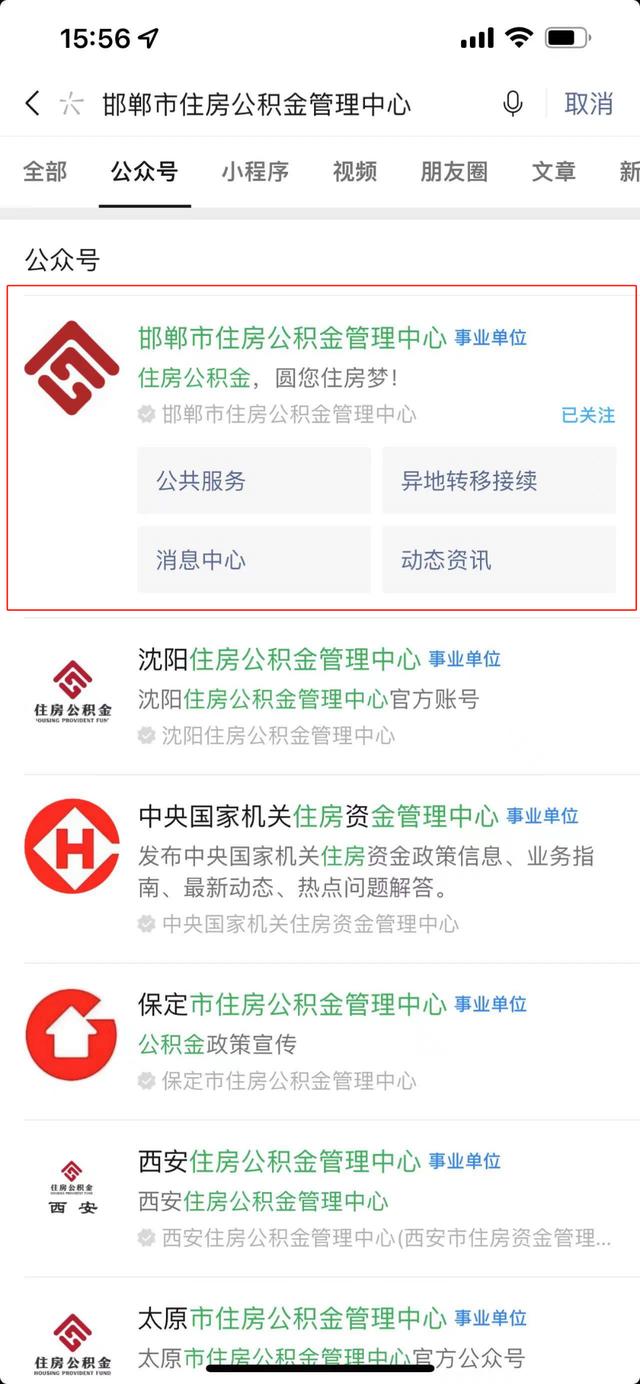
Task: Switch to the 视频 tab
Action: [x=354, y=171]
